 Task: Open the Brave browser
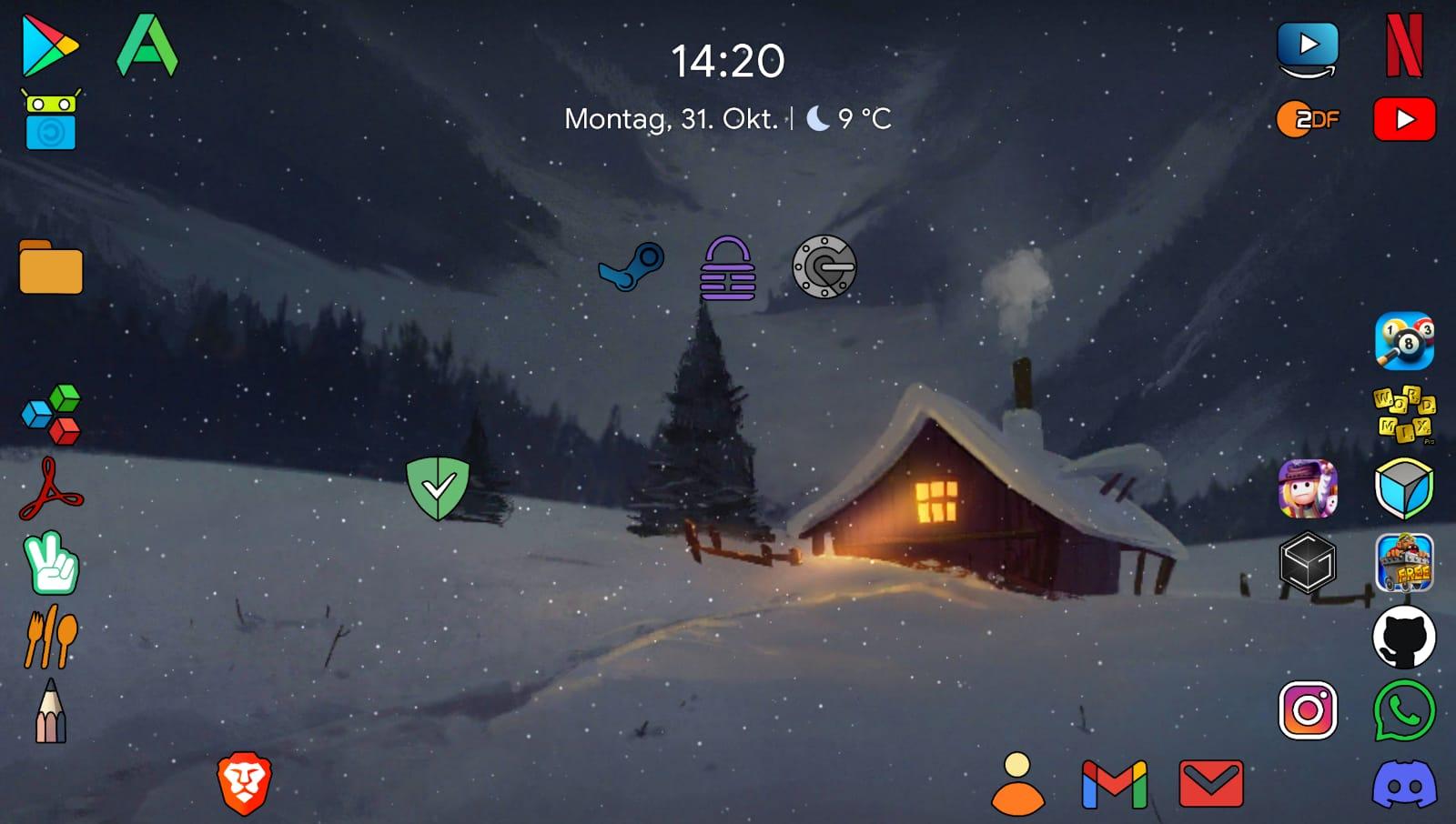click(x=244, y=783)
